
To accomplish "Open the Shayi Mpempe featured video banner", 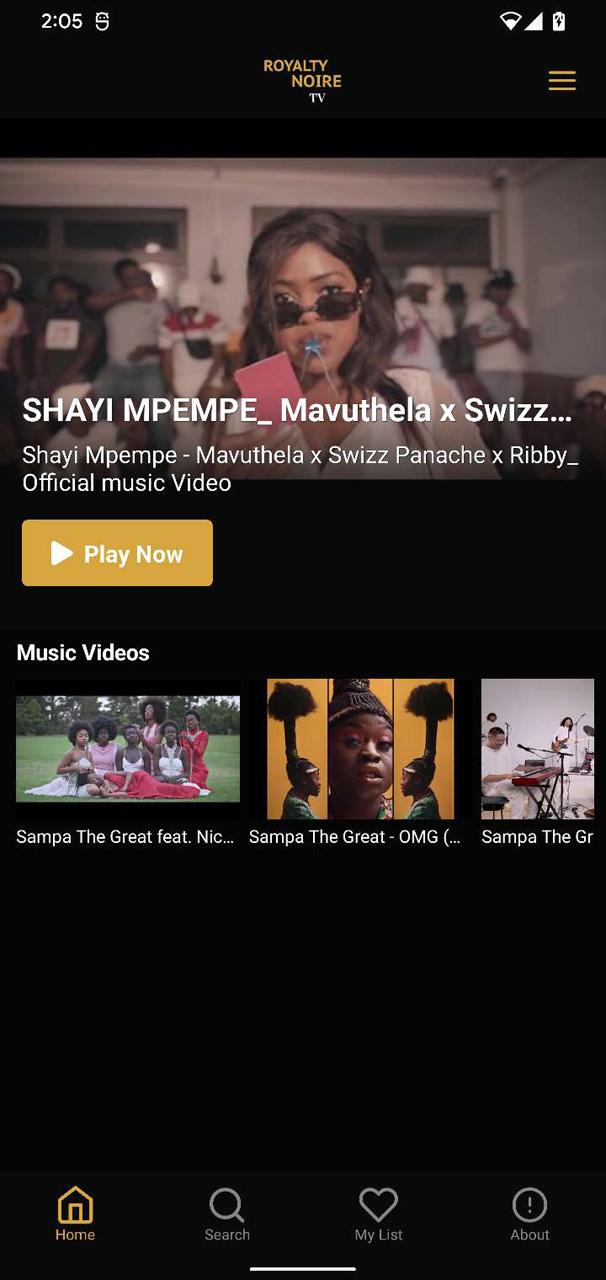I will [303, 318].
